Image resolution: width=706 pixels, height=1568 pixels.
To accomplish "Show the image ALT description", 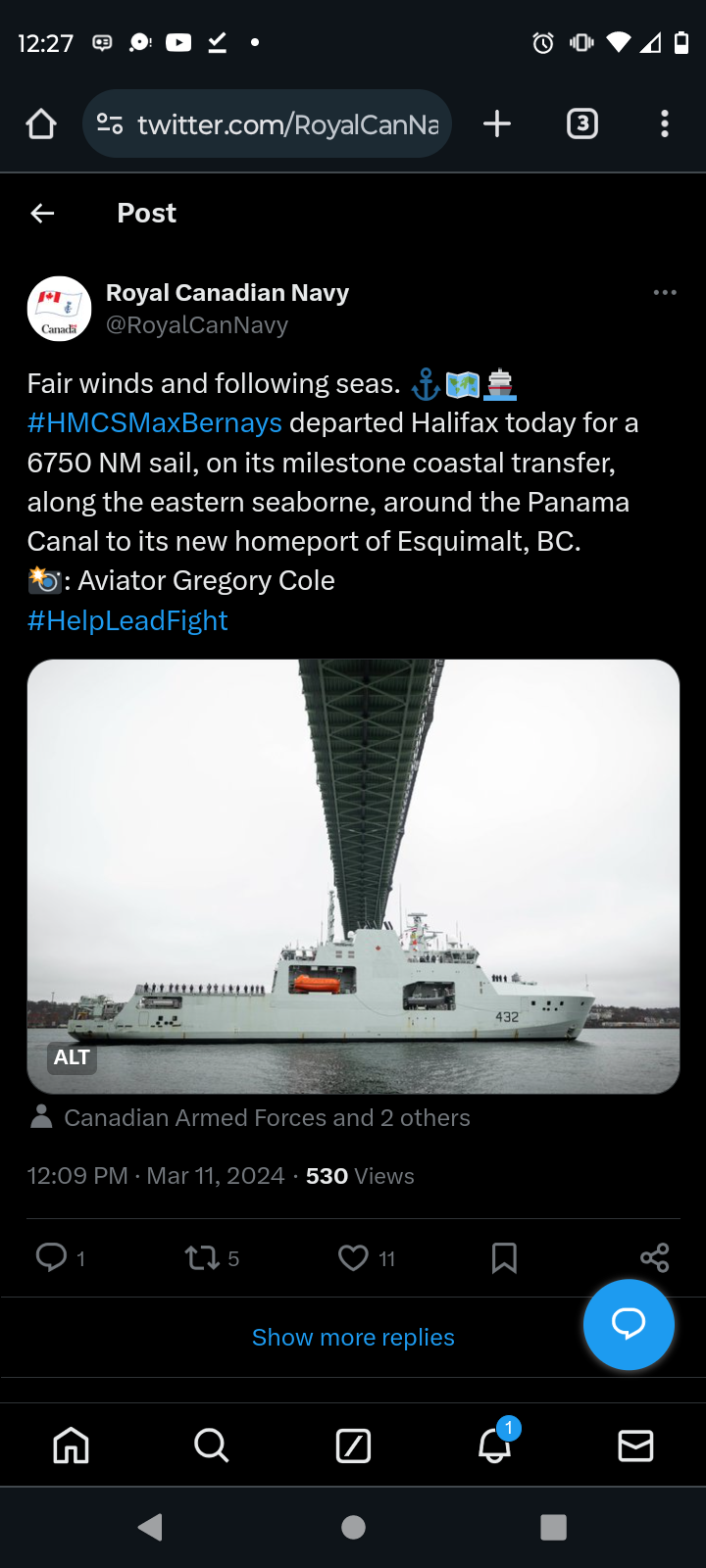I will [x=72, y=1057].
